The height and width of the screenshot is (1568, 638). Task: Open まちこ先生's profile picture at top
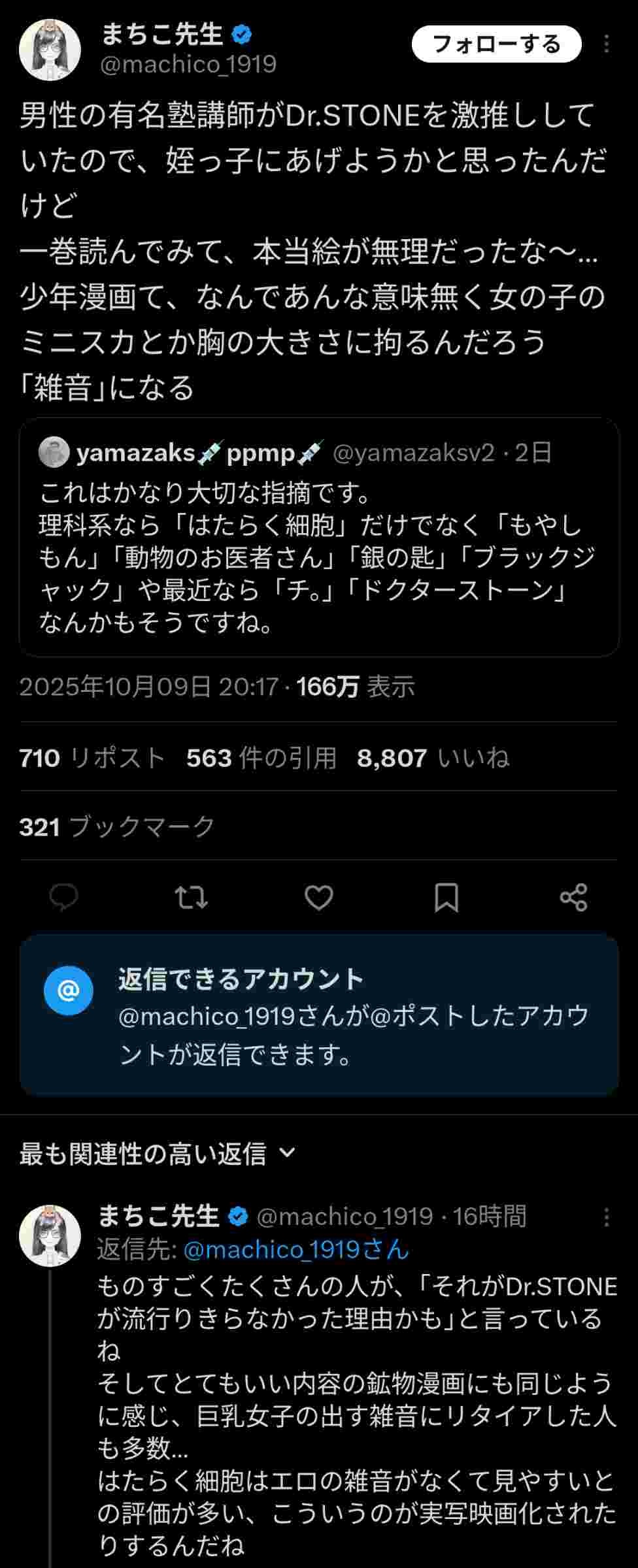click(50, 50)
